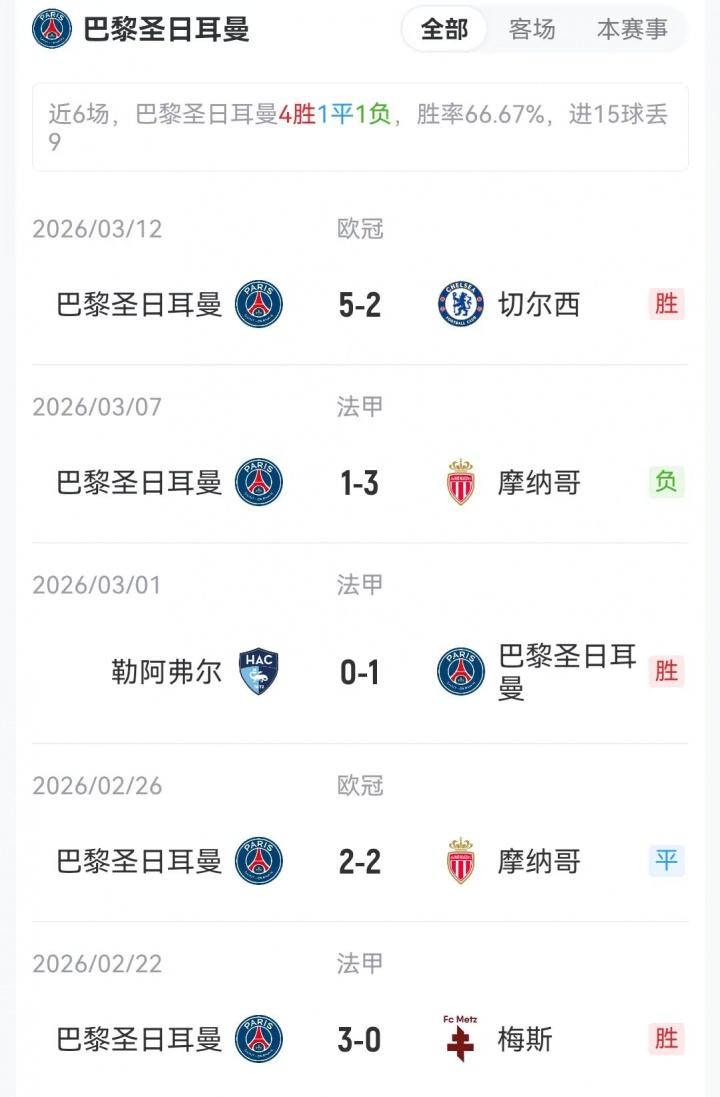View the 3-0 match against 梅斯

coord(360,1040)
